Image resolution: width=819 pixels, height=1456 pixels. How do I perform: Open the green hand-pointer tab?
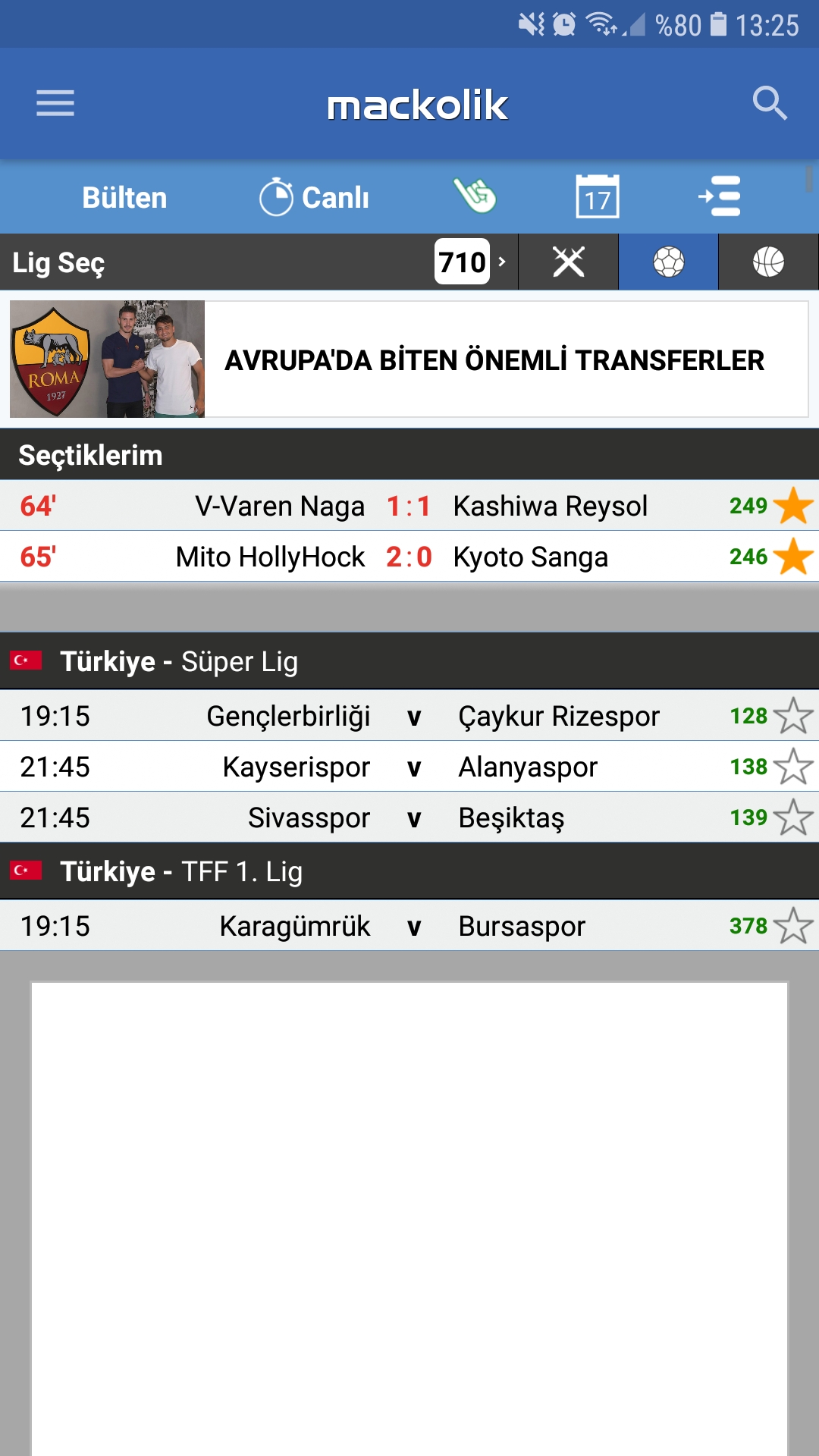[475, 196]
